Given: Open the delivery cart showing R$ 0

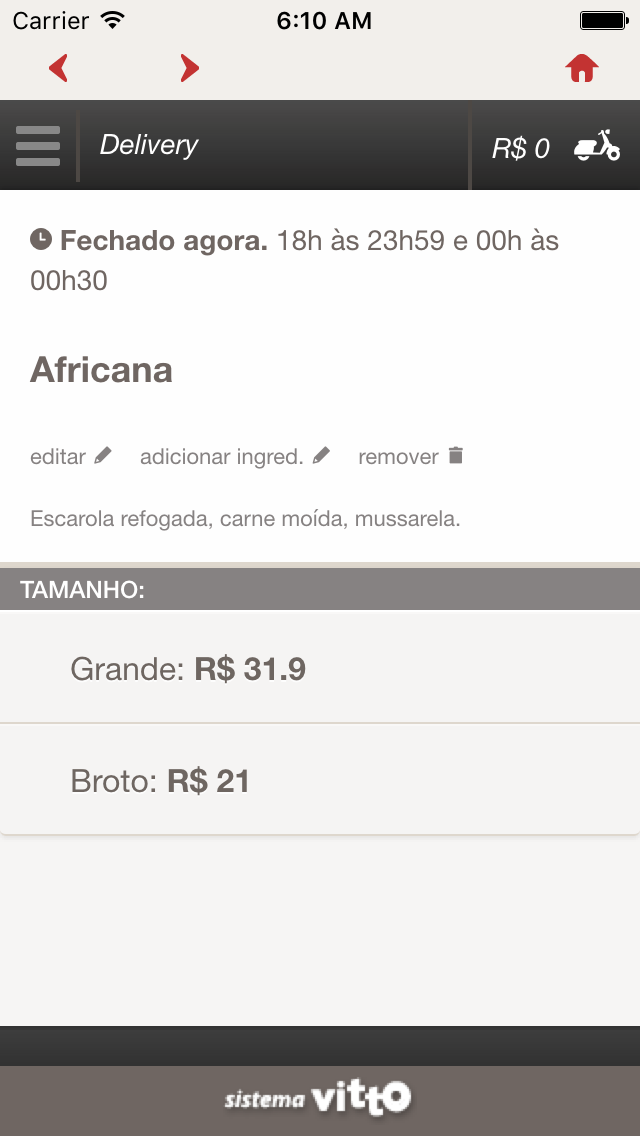Looking at the screenshot, I should (x=556, y=146).
